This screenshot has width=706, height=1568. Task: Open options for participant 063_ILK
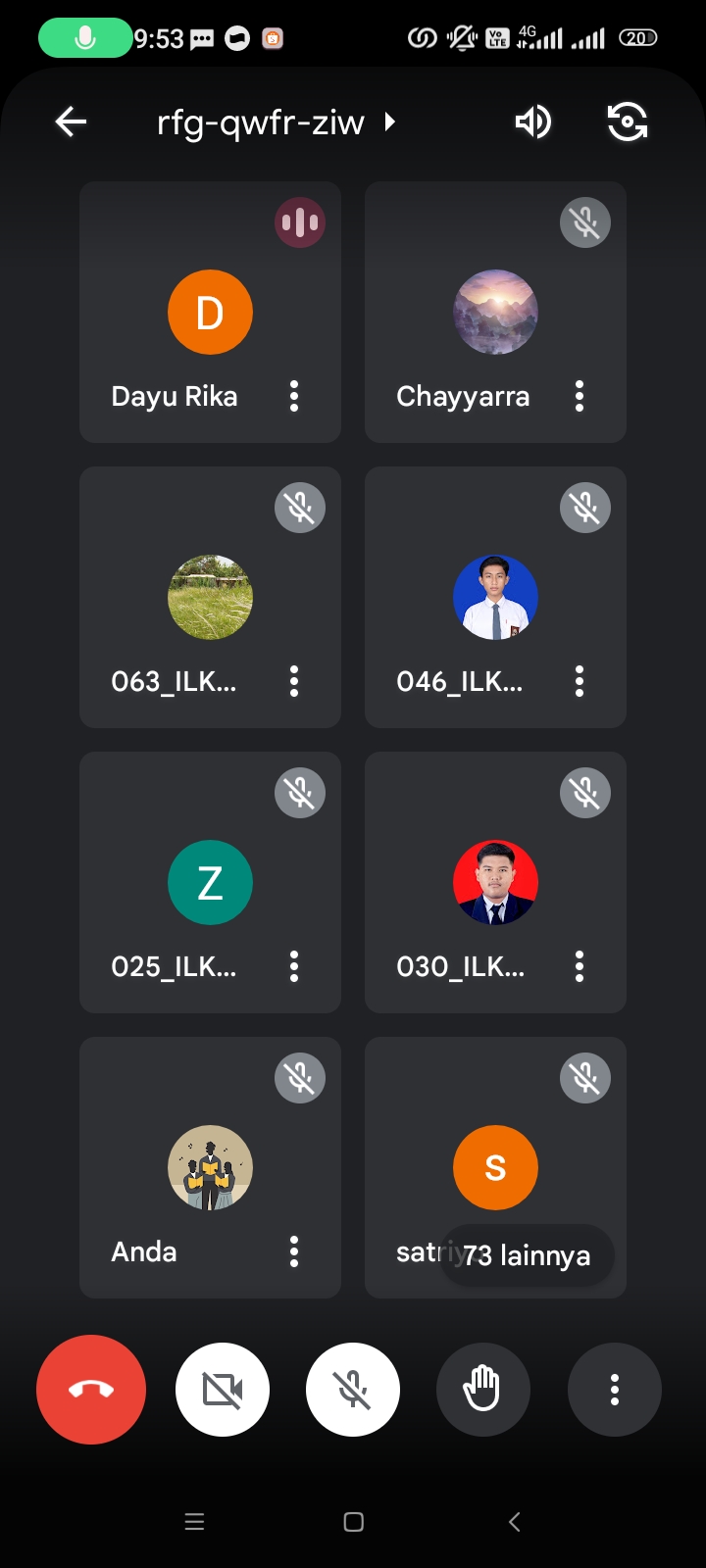click(x=294, y=681)
